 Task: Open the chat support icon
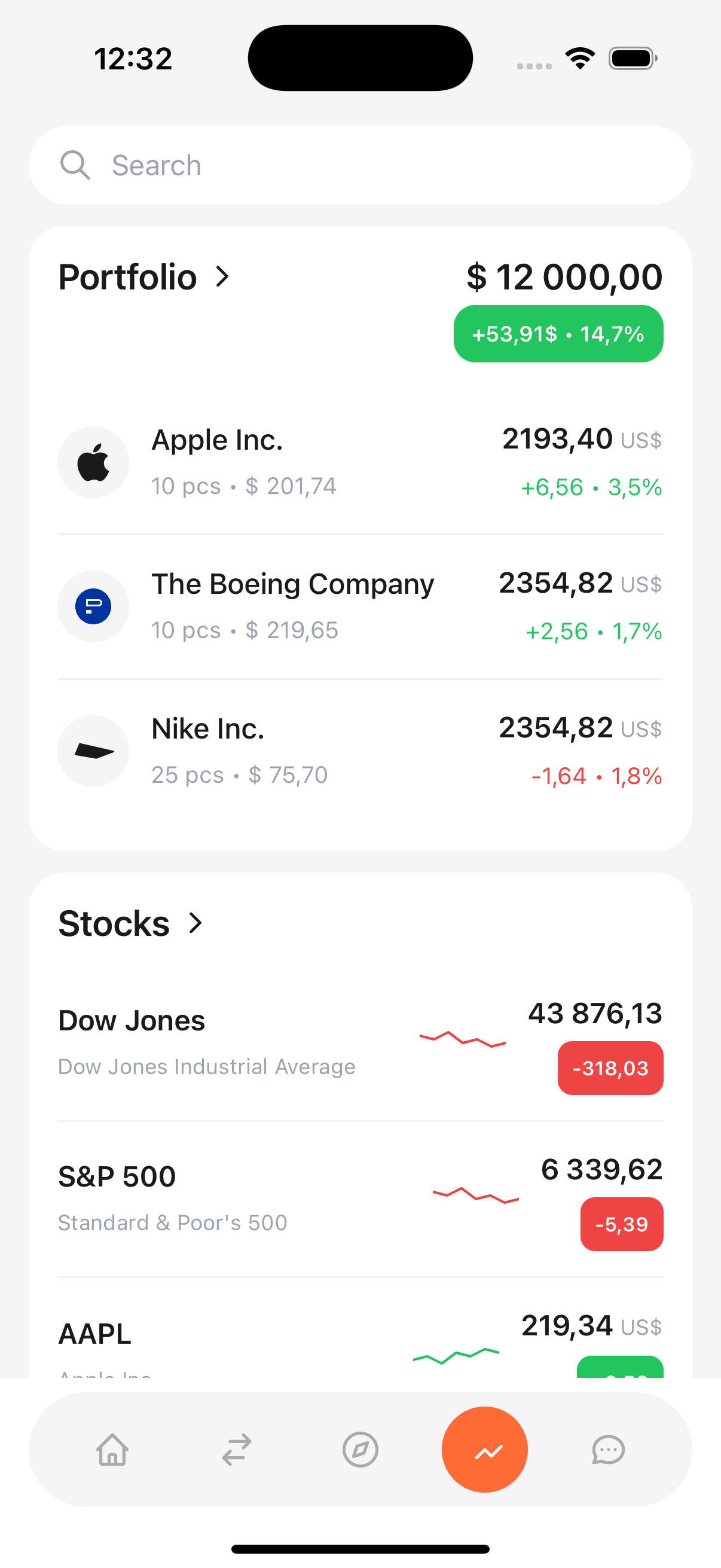pyautogui.click(x=609, y=1450)
